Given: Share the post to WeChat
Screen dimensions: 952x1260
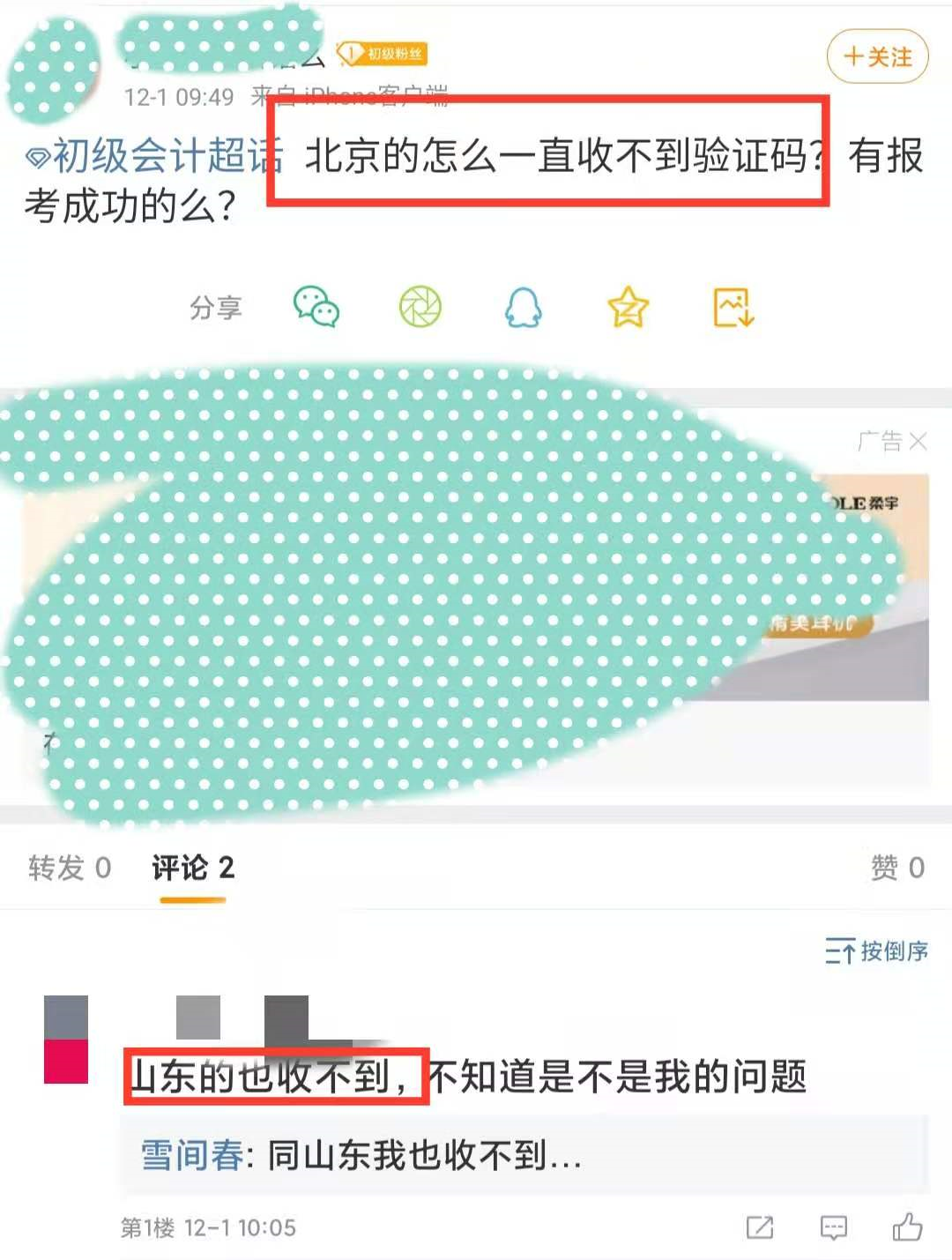Looking at the screenshot, I should click(x=316, y=308).
